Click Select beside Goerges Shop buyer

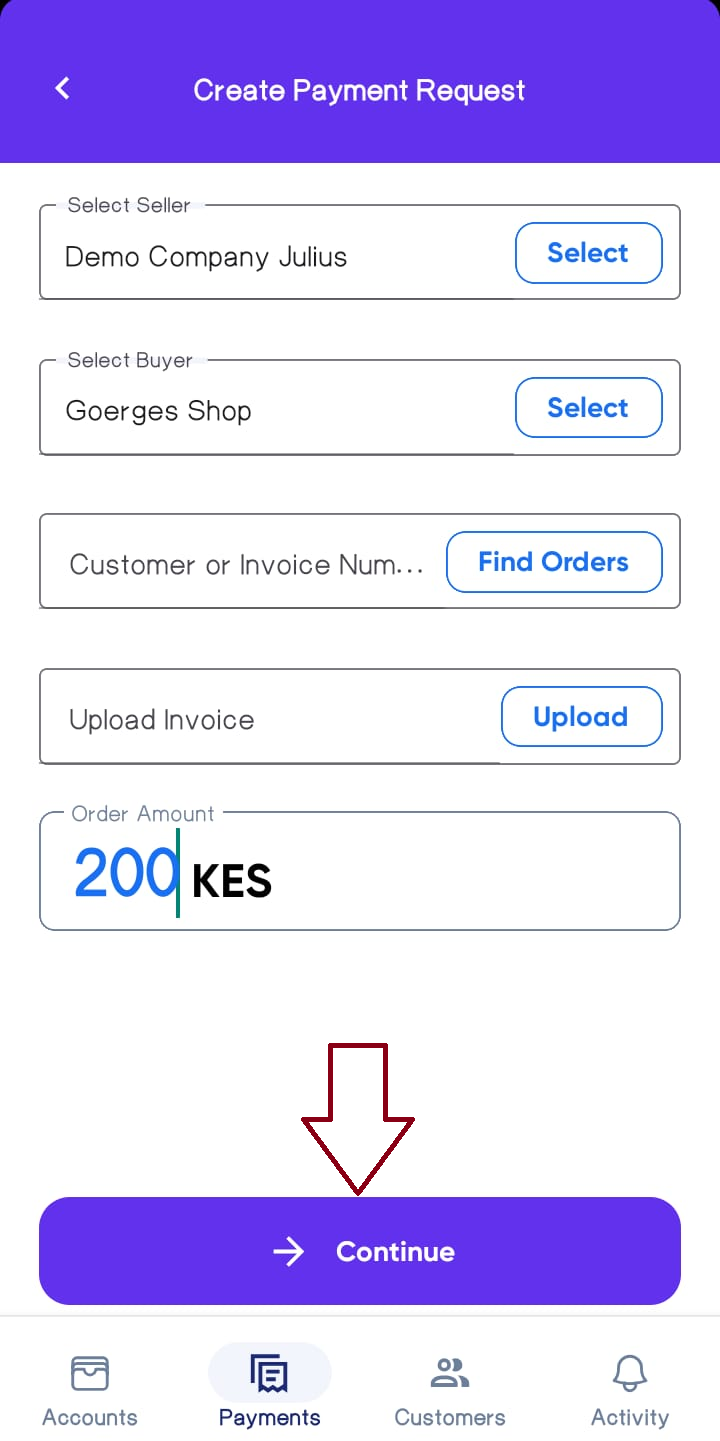click(588, 407)
